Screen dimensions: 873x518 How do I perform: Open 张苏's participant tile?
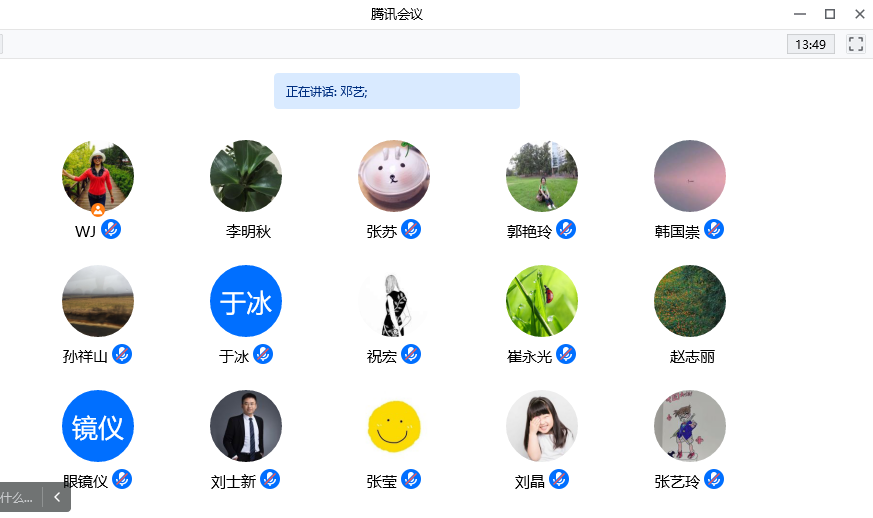[x=394, y=176]
